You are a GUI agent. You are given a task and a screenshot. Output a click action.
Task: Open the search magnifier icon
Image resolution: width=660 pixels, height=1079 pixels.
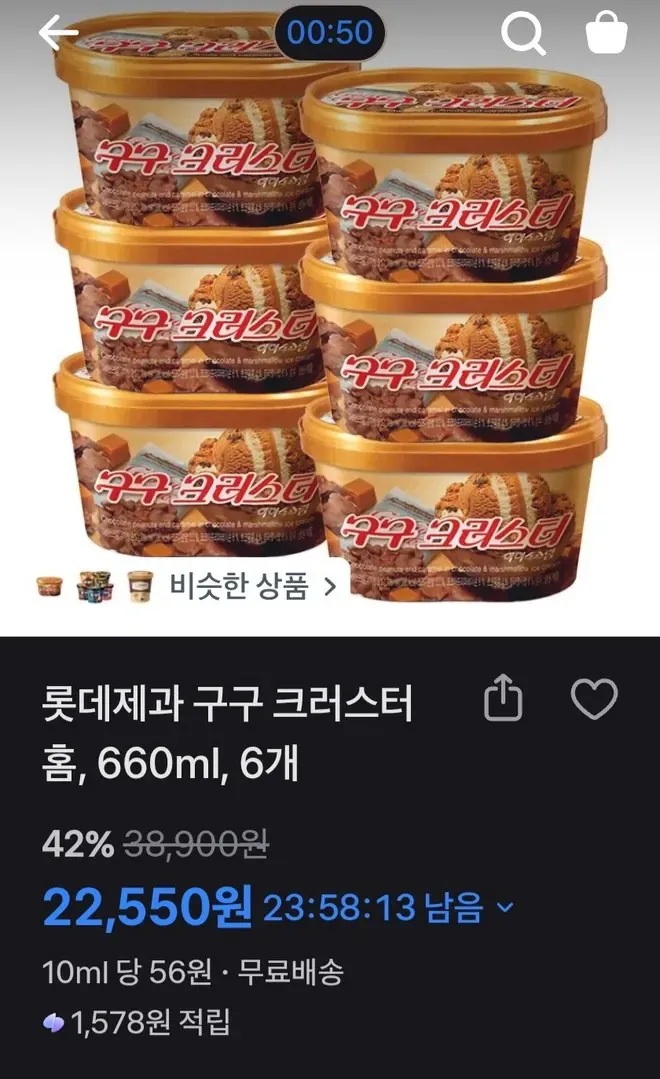pos(523,34)
